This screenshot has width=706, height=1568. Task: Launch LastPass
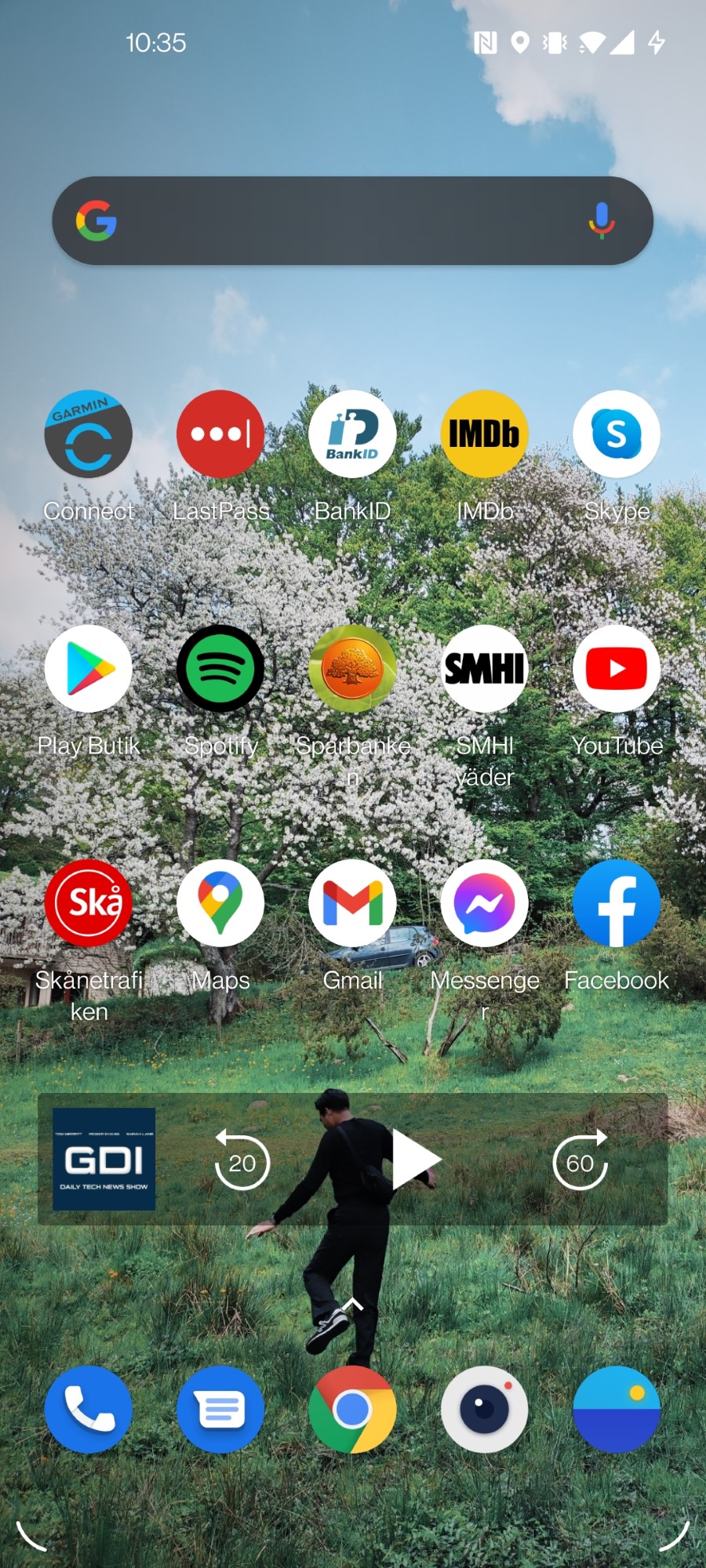(220, 434)
